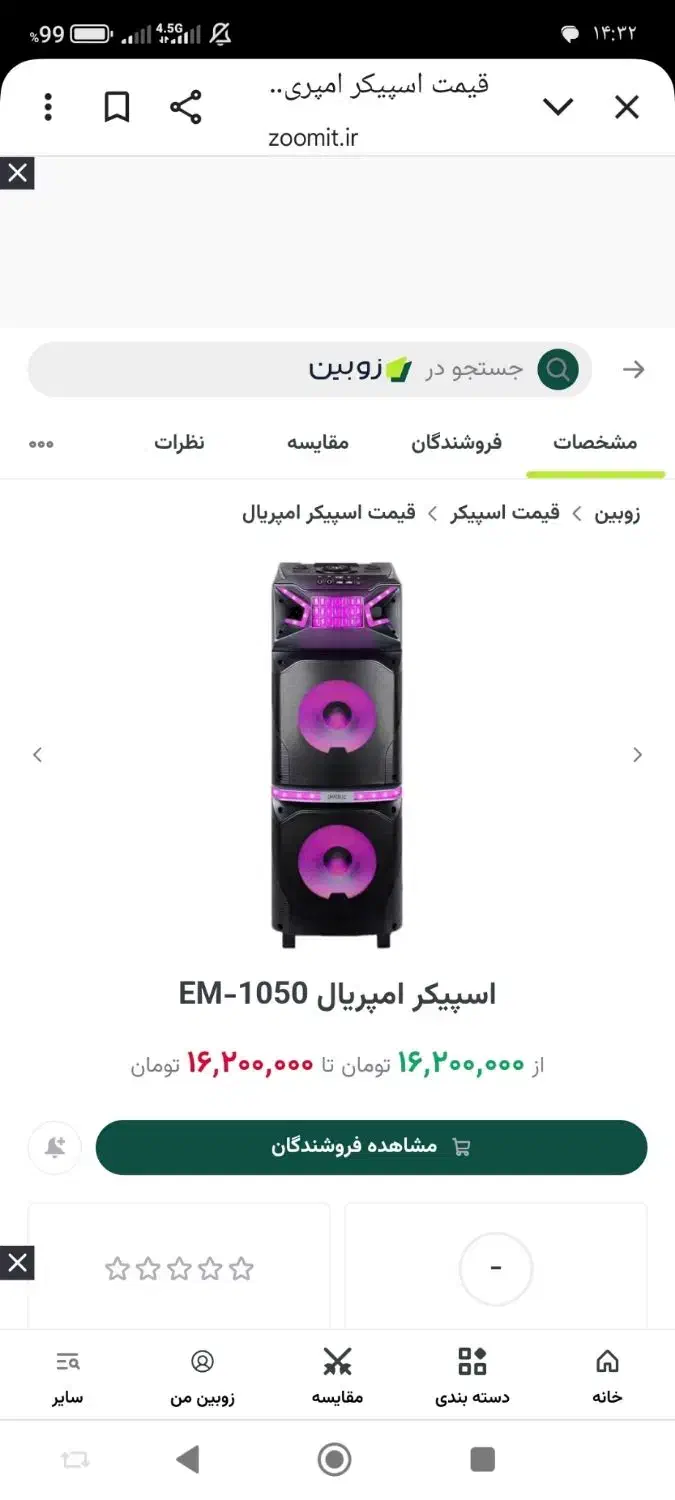
Task: Open زوبین من profile tab
Action: pyautogui.click(x=202, y=1376)
